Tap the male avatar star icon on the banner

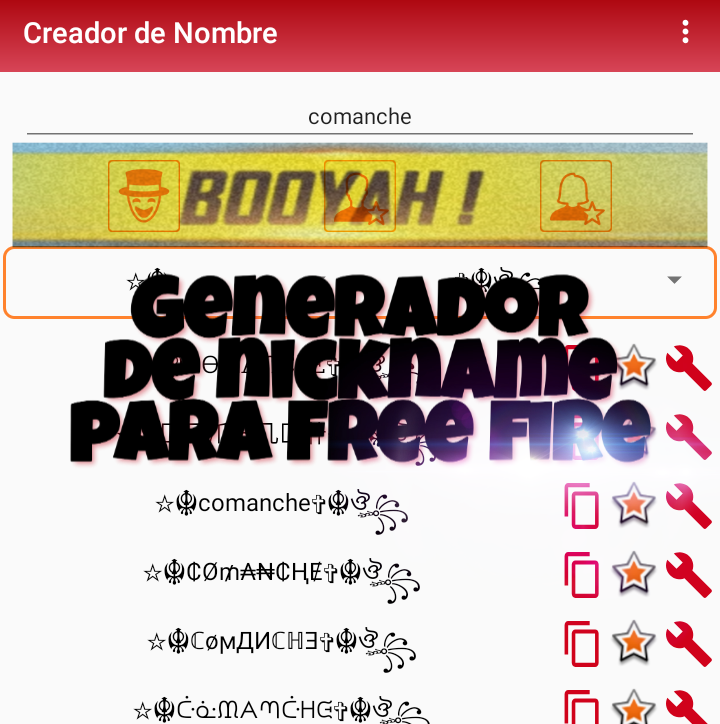pos(359,195)
